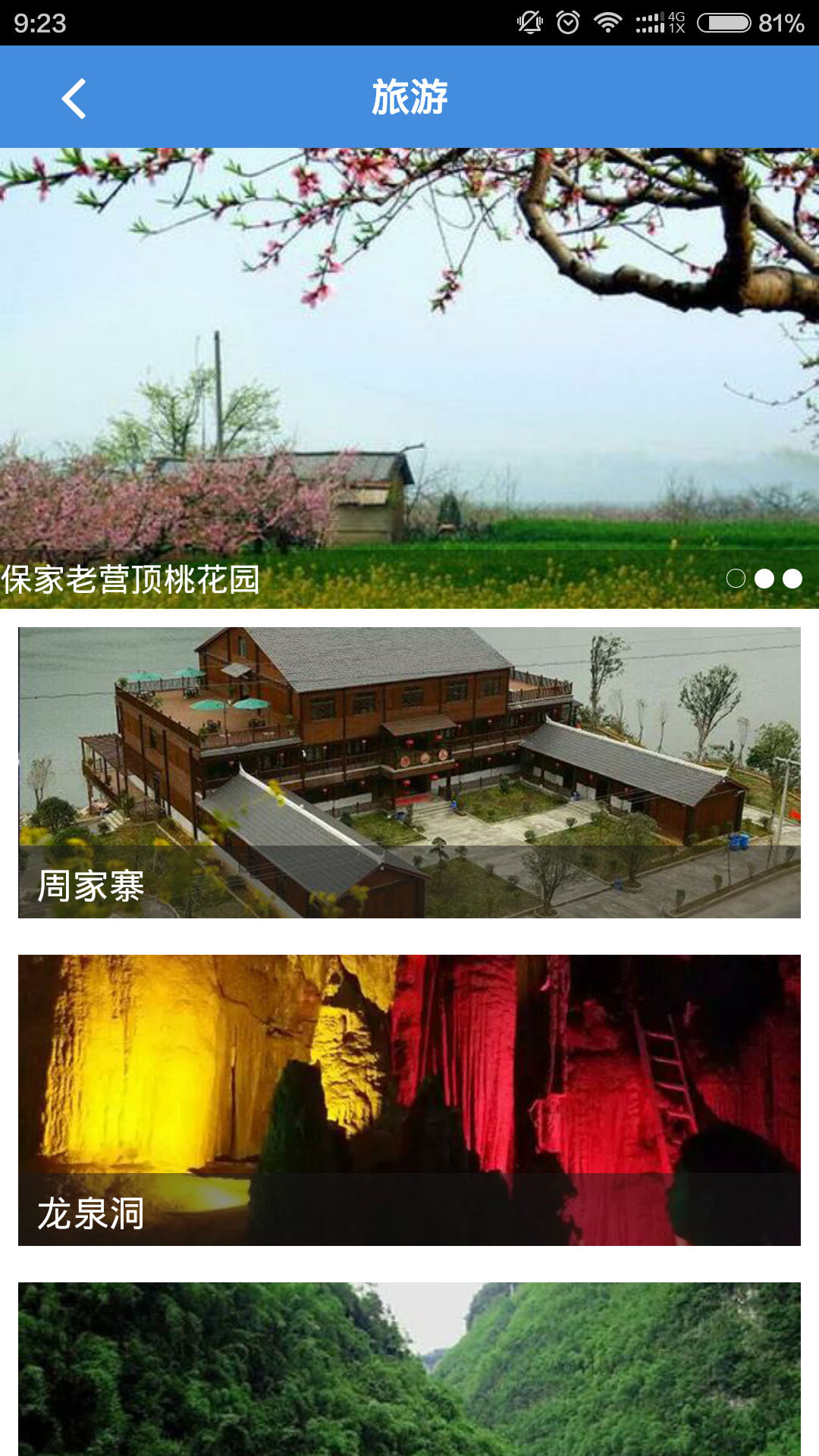
Task: Open the 龙泉洞 cave card
Action: (409, 1100)
